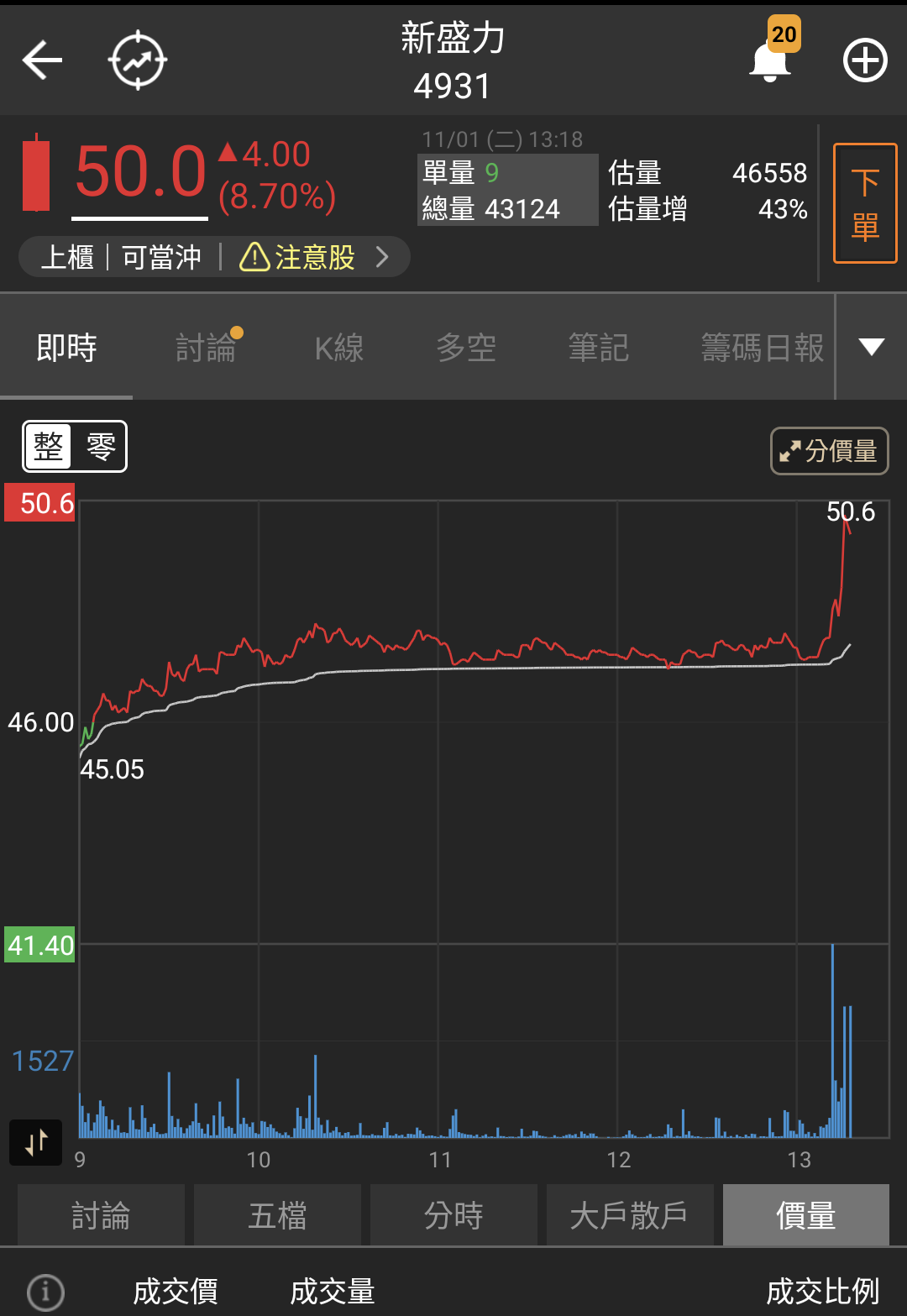
Task: Open the 筆記 tab
Action: (598, 347)
